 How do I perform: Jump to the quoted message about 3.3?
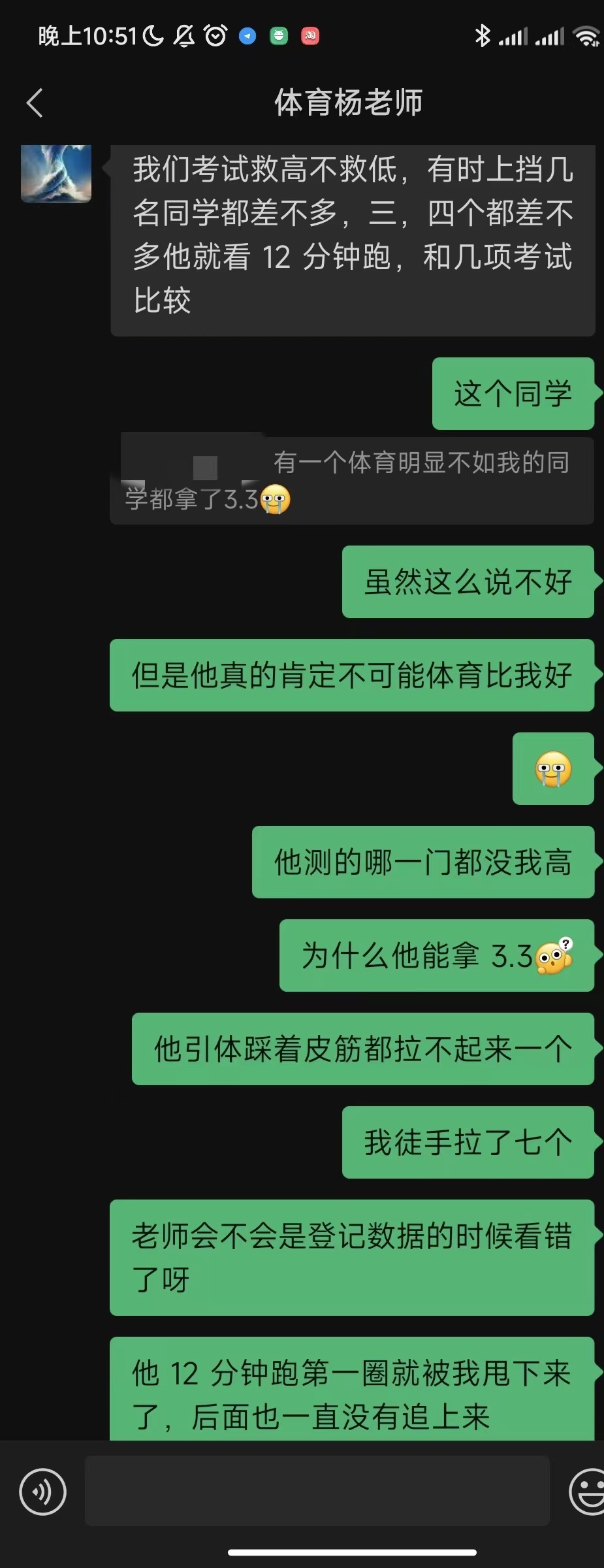(x=351, y=481)
